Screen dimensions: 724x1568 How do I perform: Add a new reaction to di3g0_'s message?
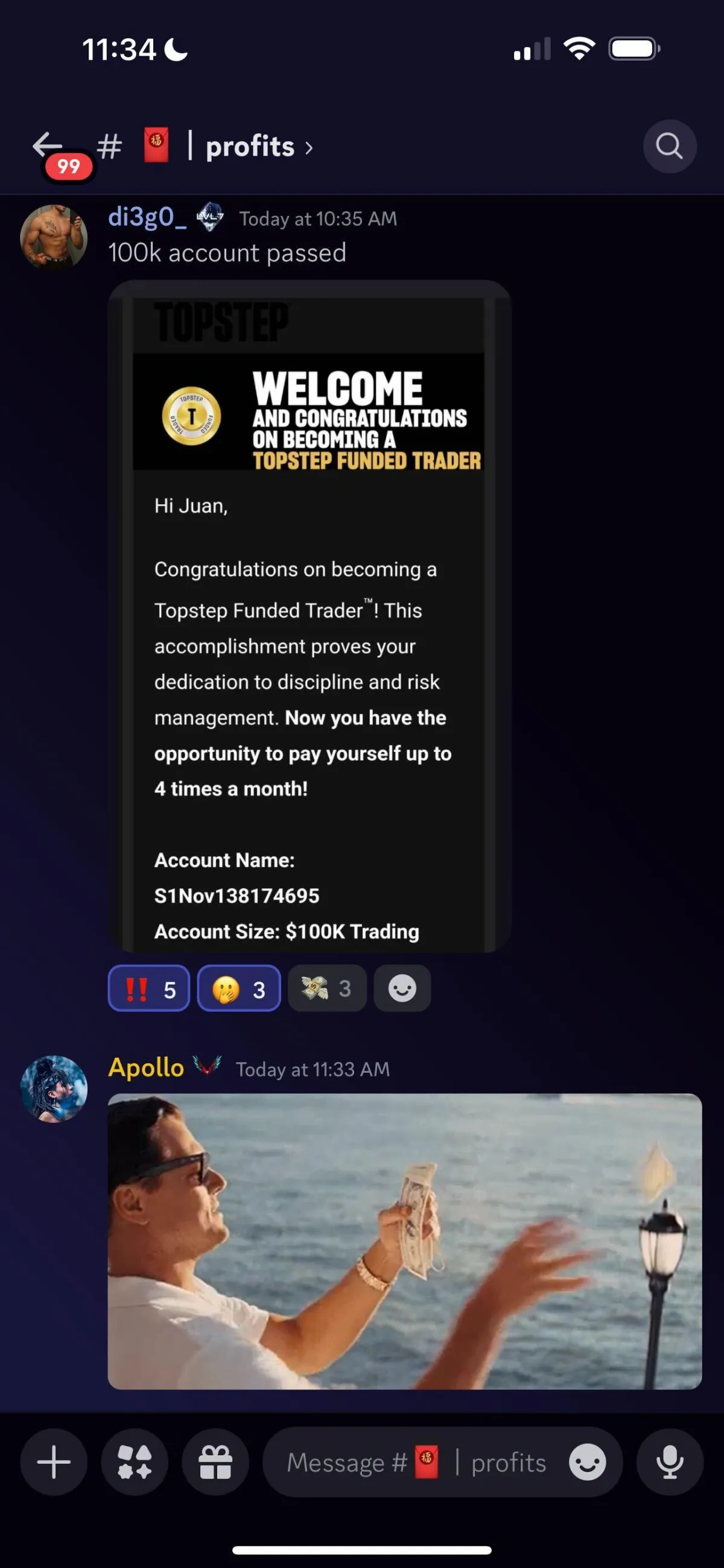[402, 988]
